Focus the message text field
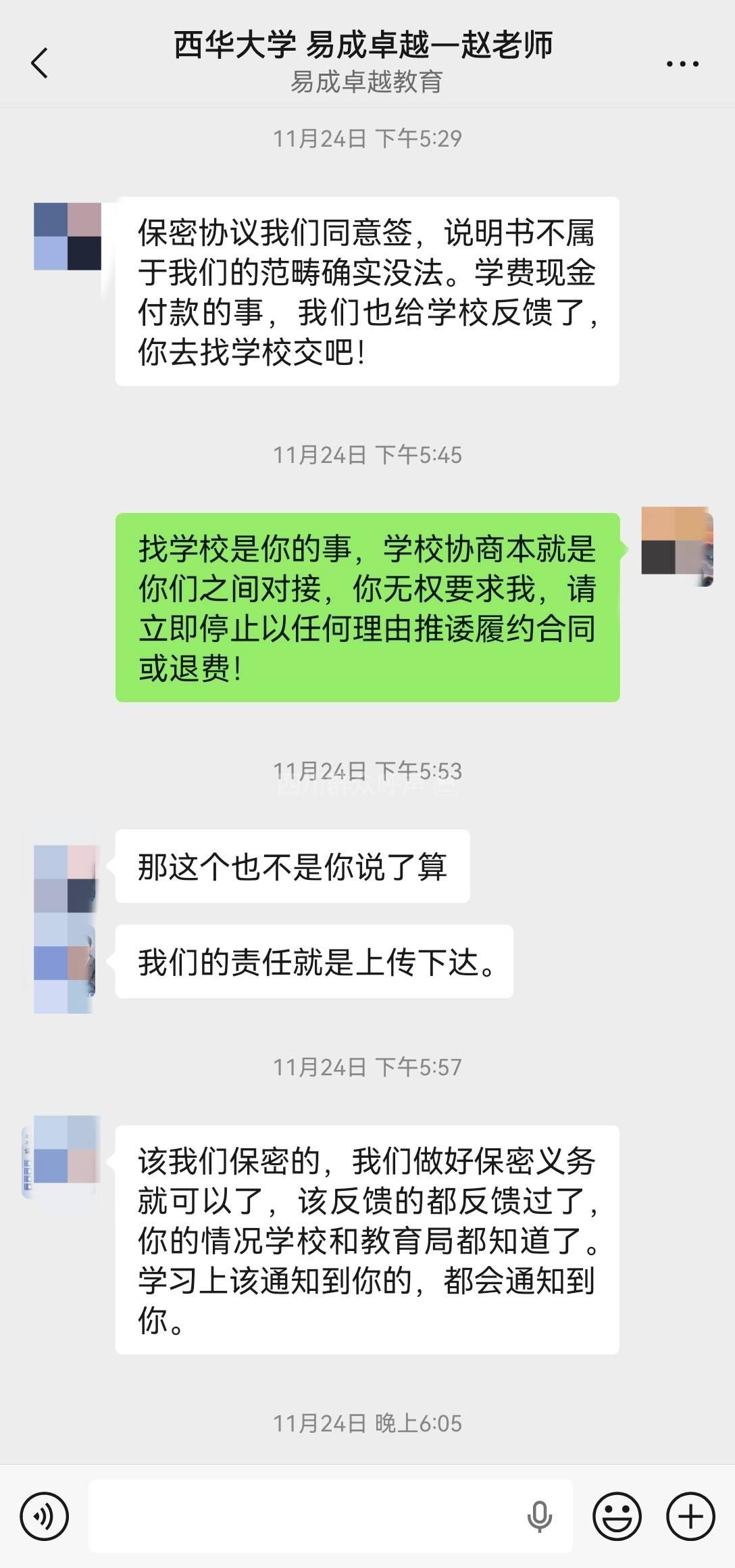This screenshot has height=1568, width=735. [304, 1517]
